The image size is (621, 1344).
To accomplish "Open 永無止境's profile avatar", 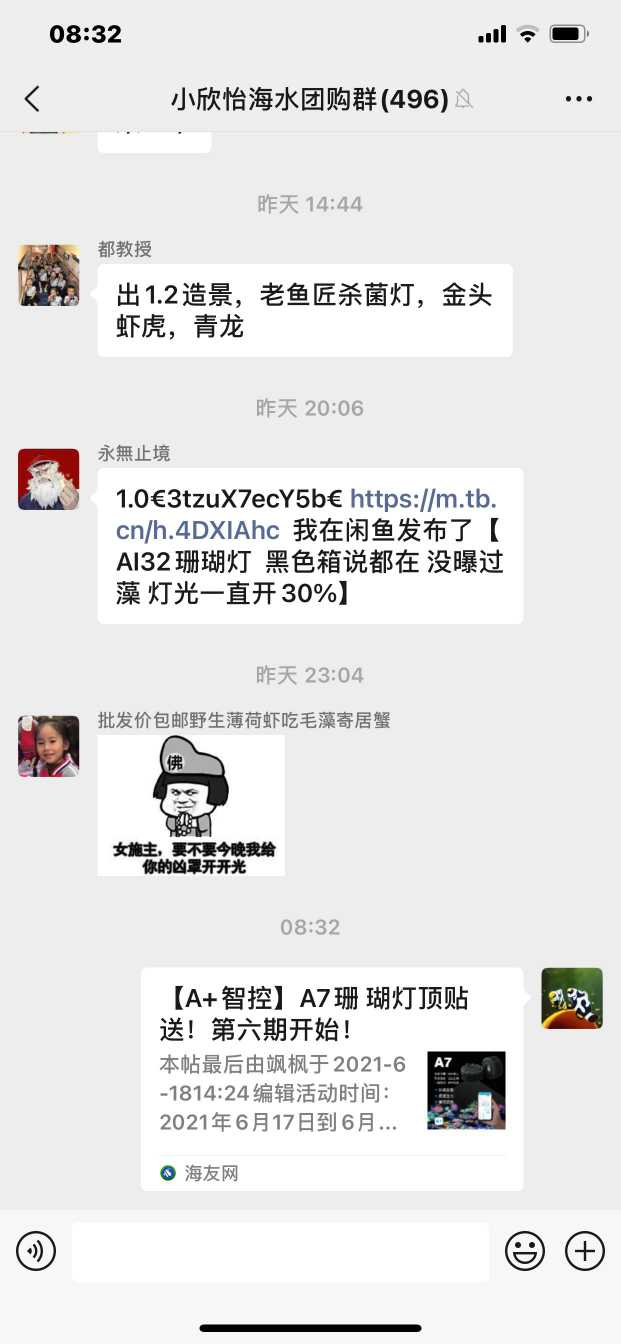I will click(48, 479).
